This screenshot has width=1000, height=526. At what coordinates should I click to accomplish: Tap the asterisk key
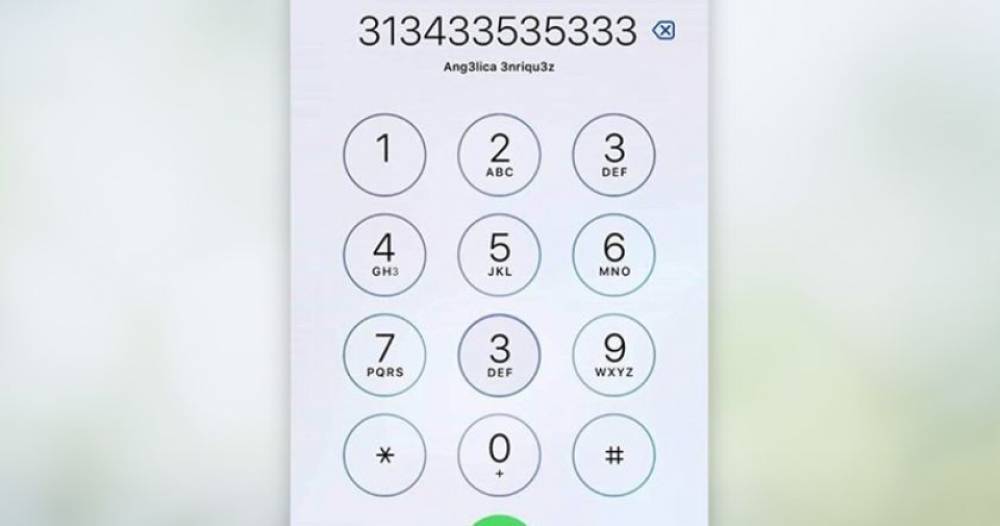pyautogui.click(x=384, y=455)
